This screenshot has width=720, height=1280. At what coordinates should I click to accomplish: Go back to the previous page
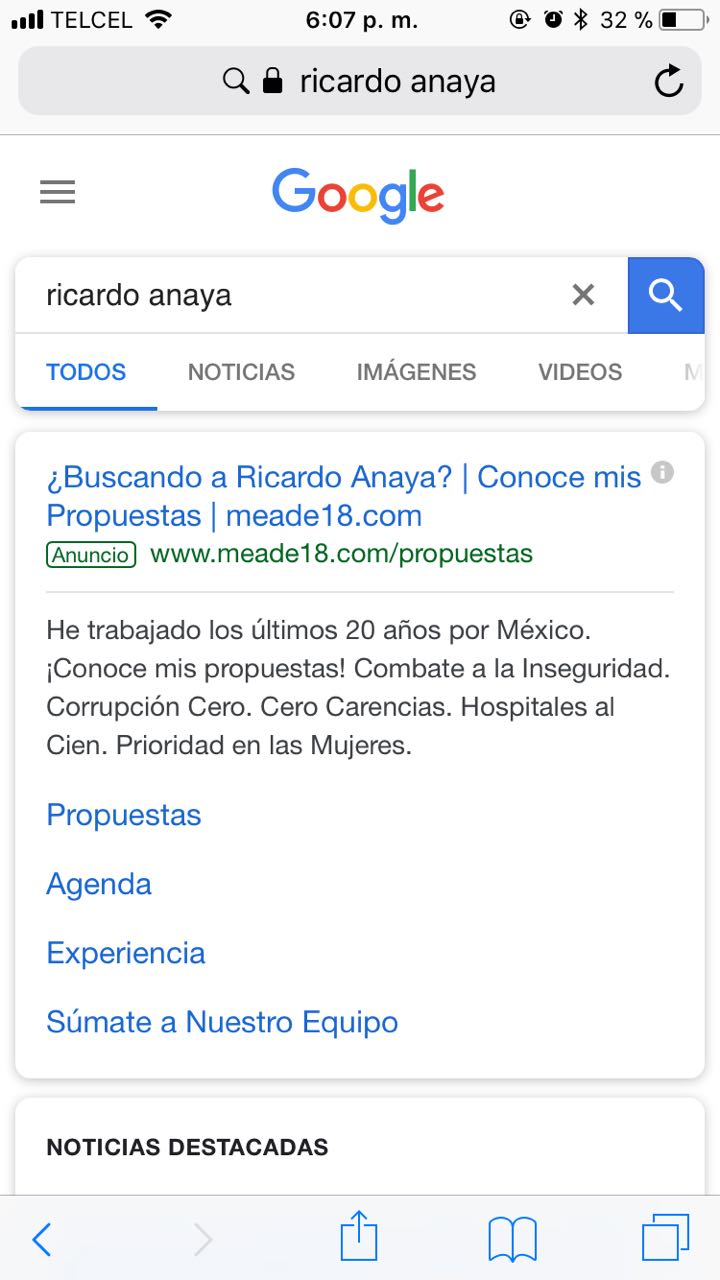point(42,1240)
